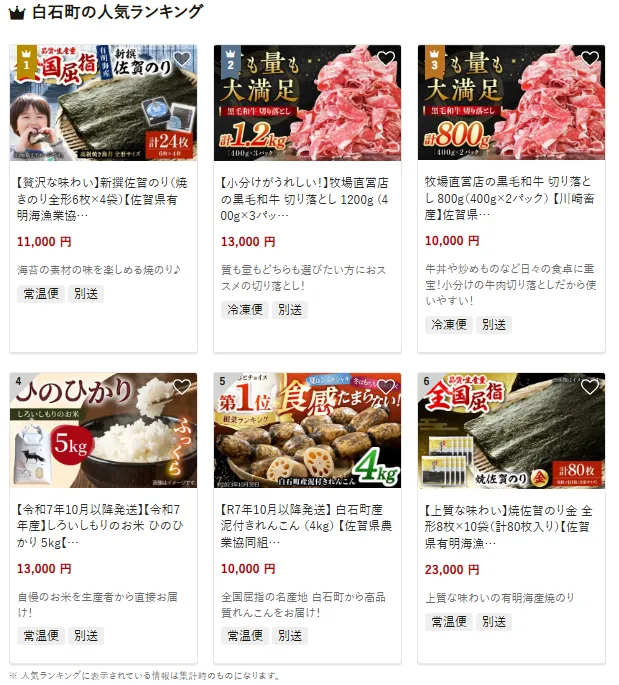Tap the heart on ひのひかり 5kg rice
Viewport: 619px width, 685px height.
(x=181, y=387)
